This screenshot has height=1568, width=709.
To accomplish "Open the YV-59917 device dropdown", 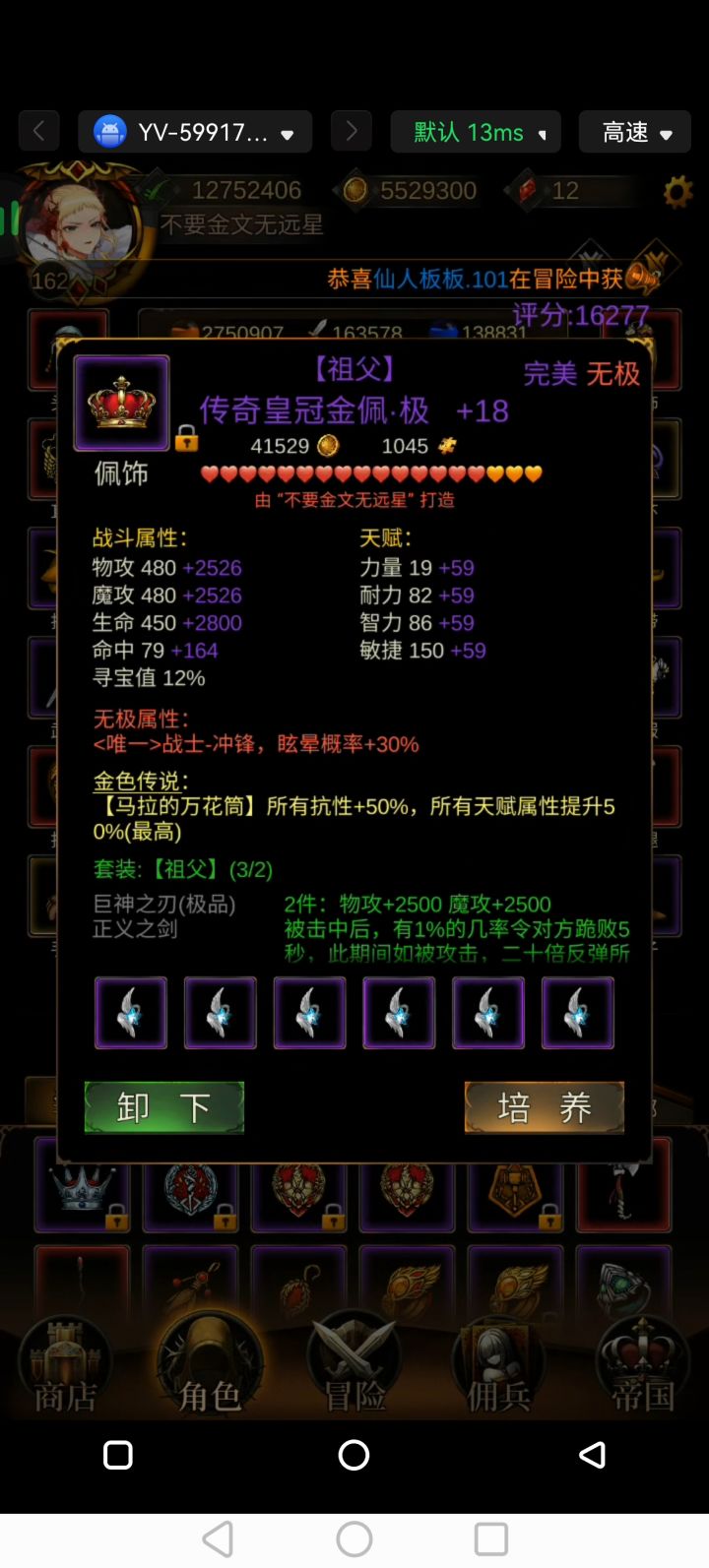I will (x=194, y=131).
